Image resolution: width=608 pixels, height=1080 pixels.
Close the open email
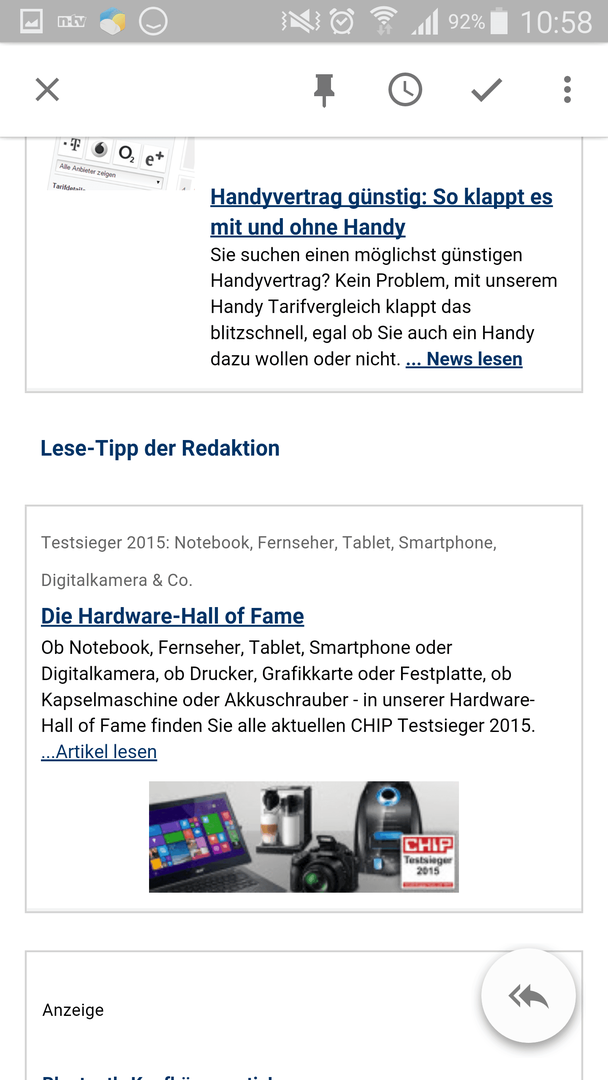[48, 90]
